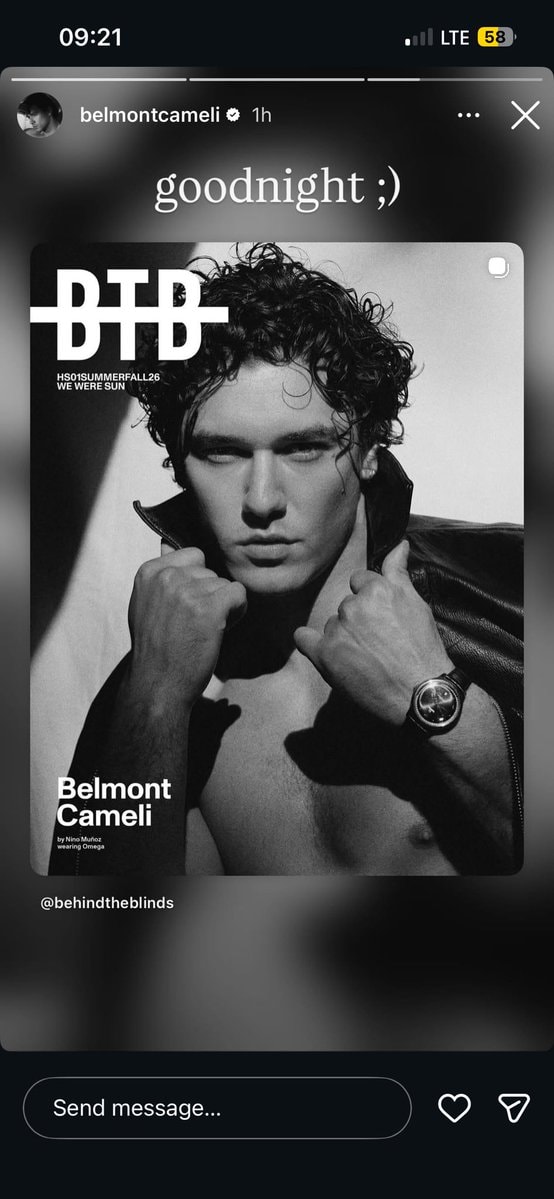The height and width of the screenshot is (1199, 554).
Task: Open belmontcameli's profile picture
Action: pyautogui.click(x=40, y=115)
